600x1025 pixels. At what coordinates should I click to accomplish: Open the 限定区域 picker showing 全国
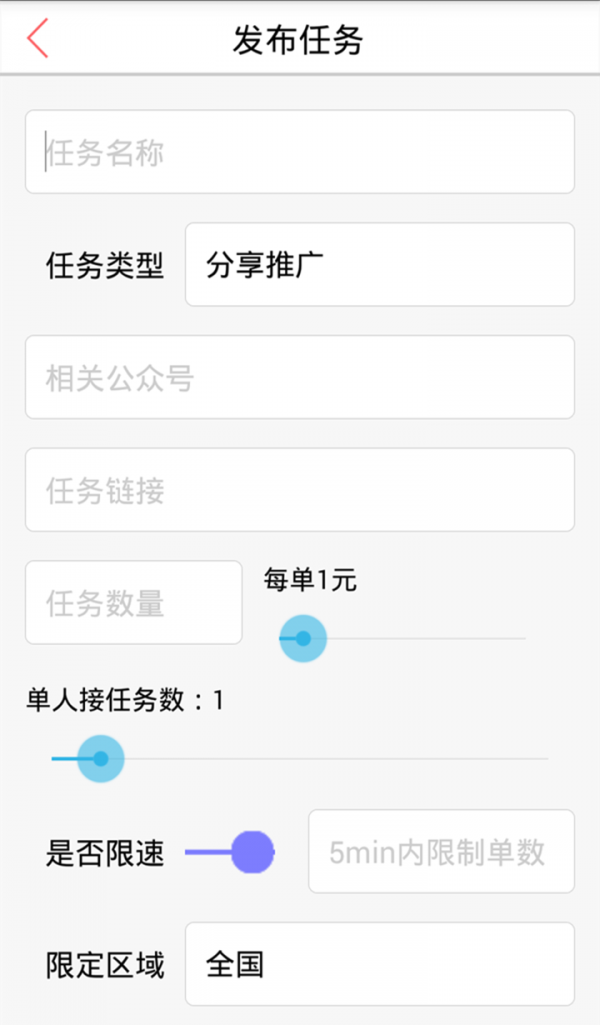(380, 964)
